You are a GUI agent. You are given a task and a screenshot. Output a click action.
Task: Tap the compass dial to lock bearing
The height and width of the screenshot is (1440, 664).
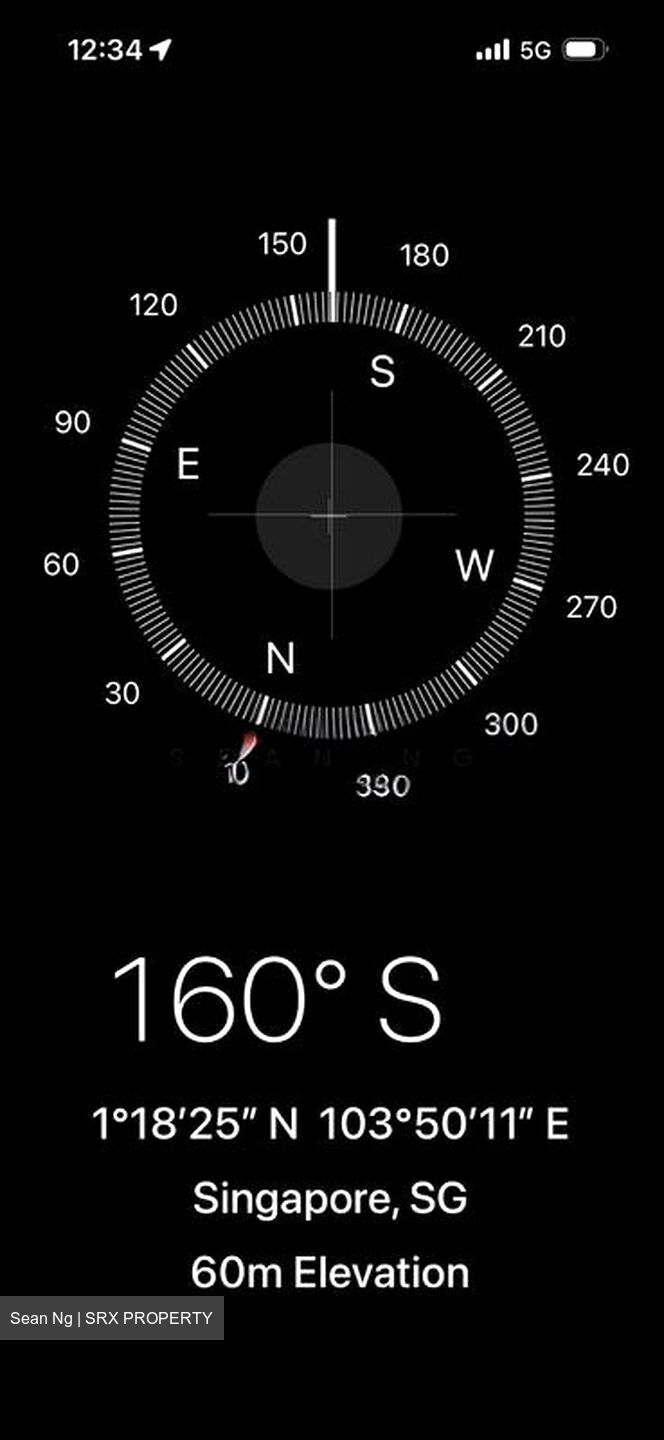click(x=331, y=515)
